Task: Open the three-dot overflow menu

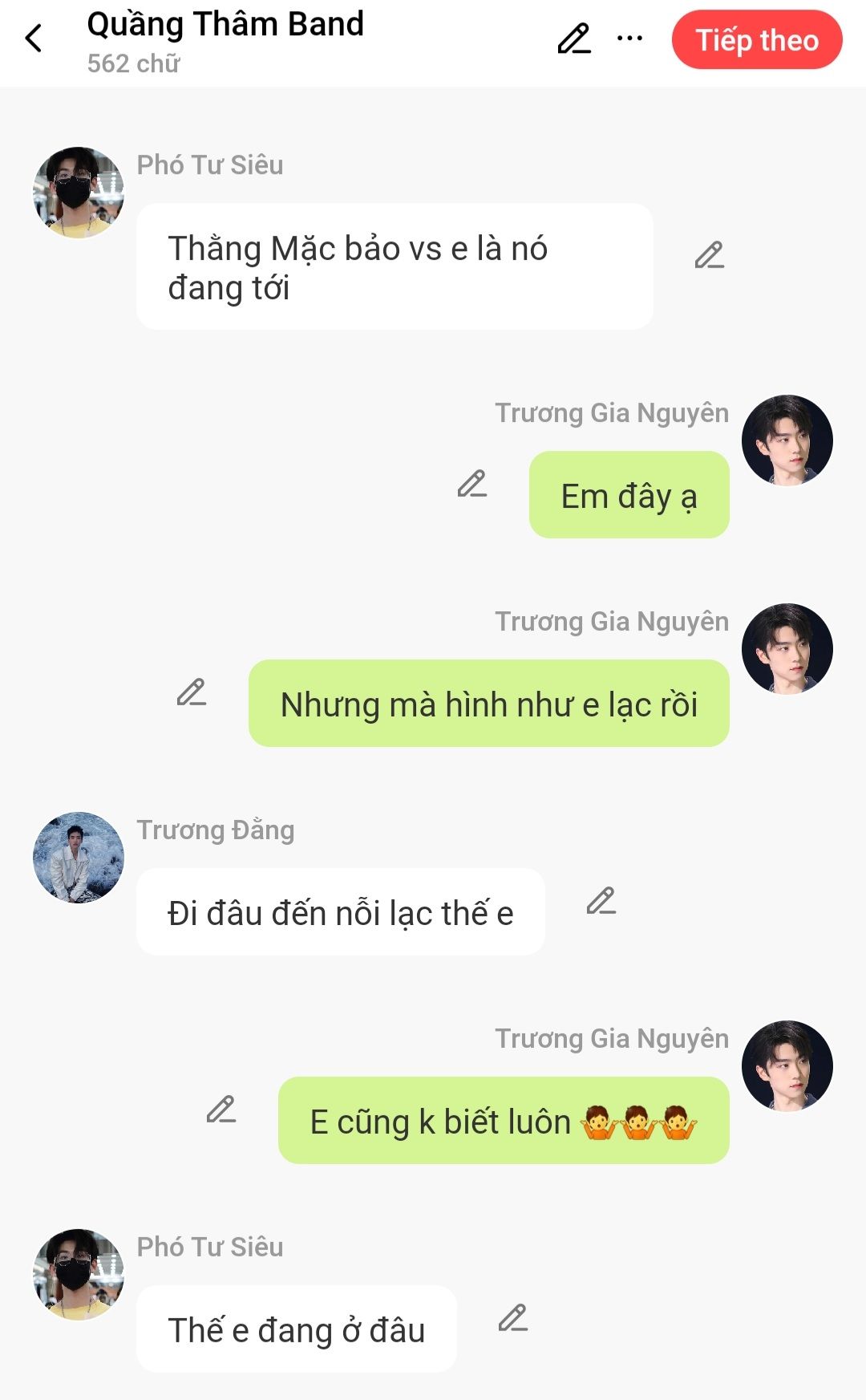Action: 630,39
